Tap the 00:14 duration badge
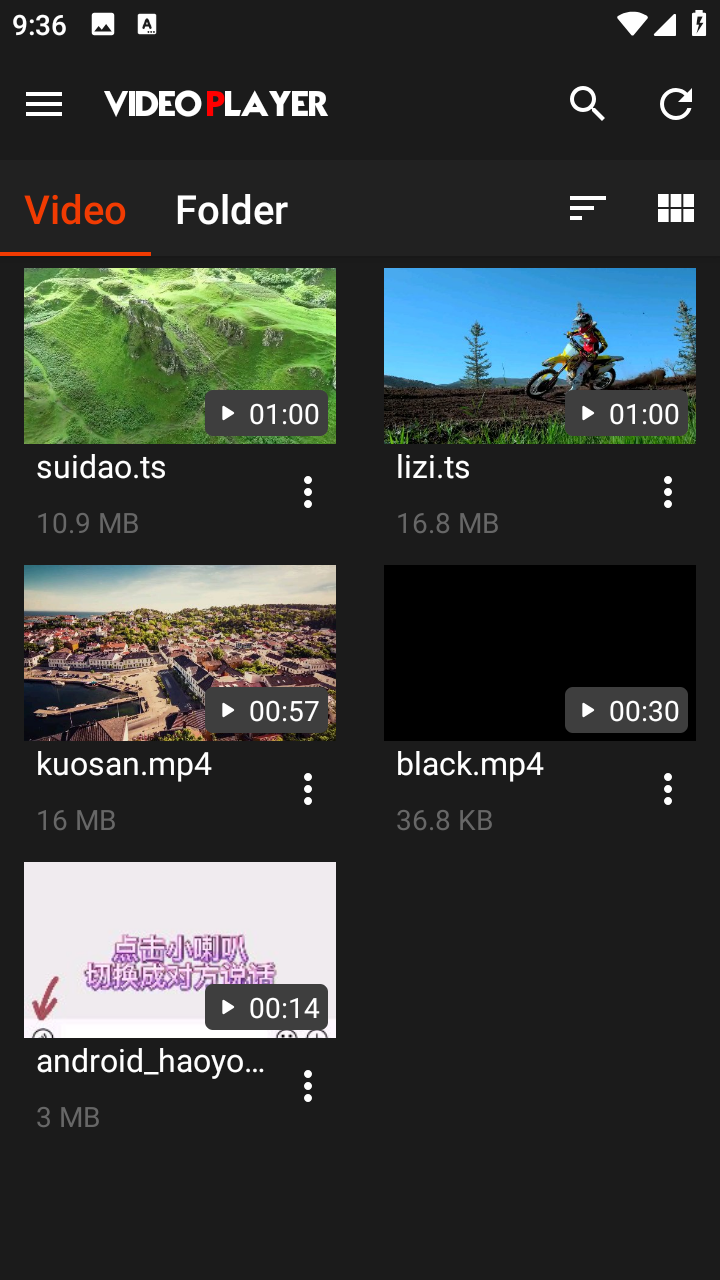Screen dimensions: 720x1280 (267, 1007)
